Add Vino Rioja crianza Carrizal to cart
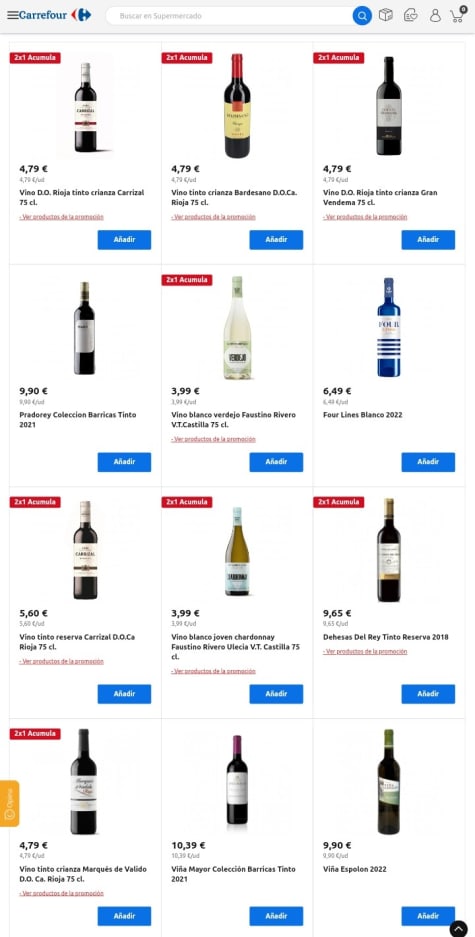 click(x=124, y=240)
